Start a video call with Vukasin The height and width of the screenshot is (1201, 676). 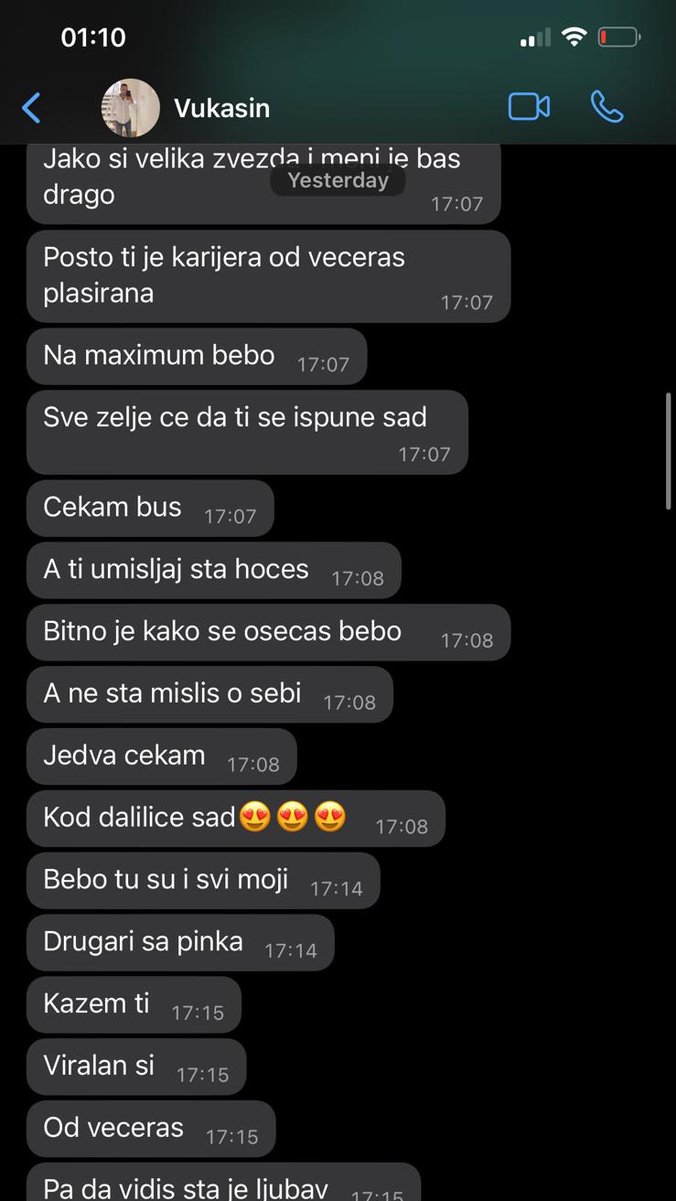pos(529,107)
